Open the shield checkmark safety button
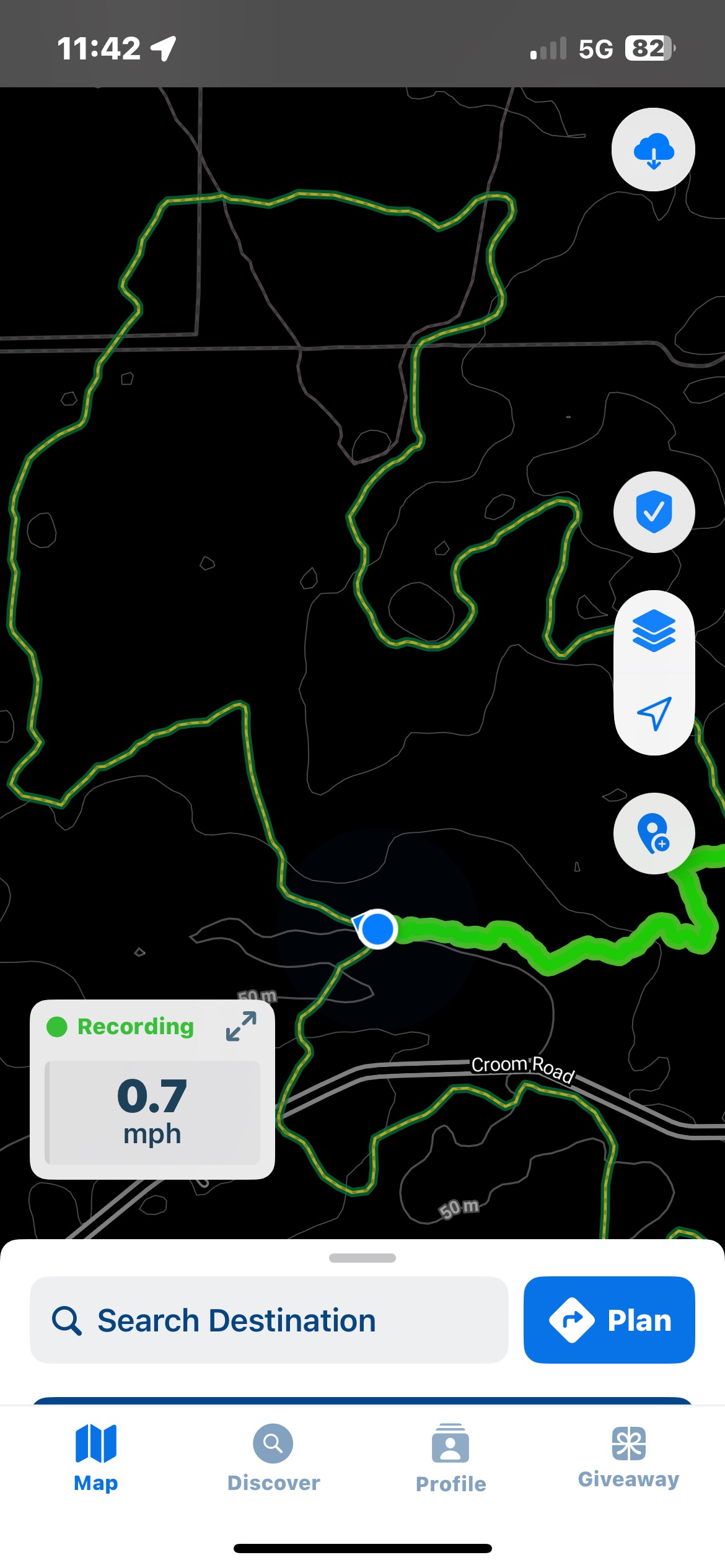 pos(654,512)
